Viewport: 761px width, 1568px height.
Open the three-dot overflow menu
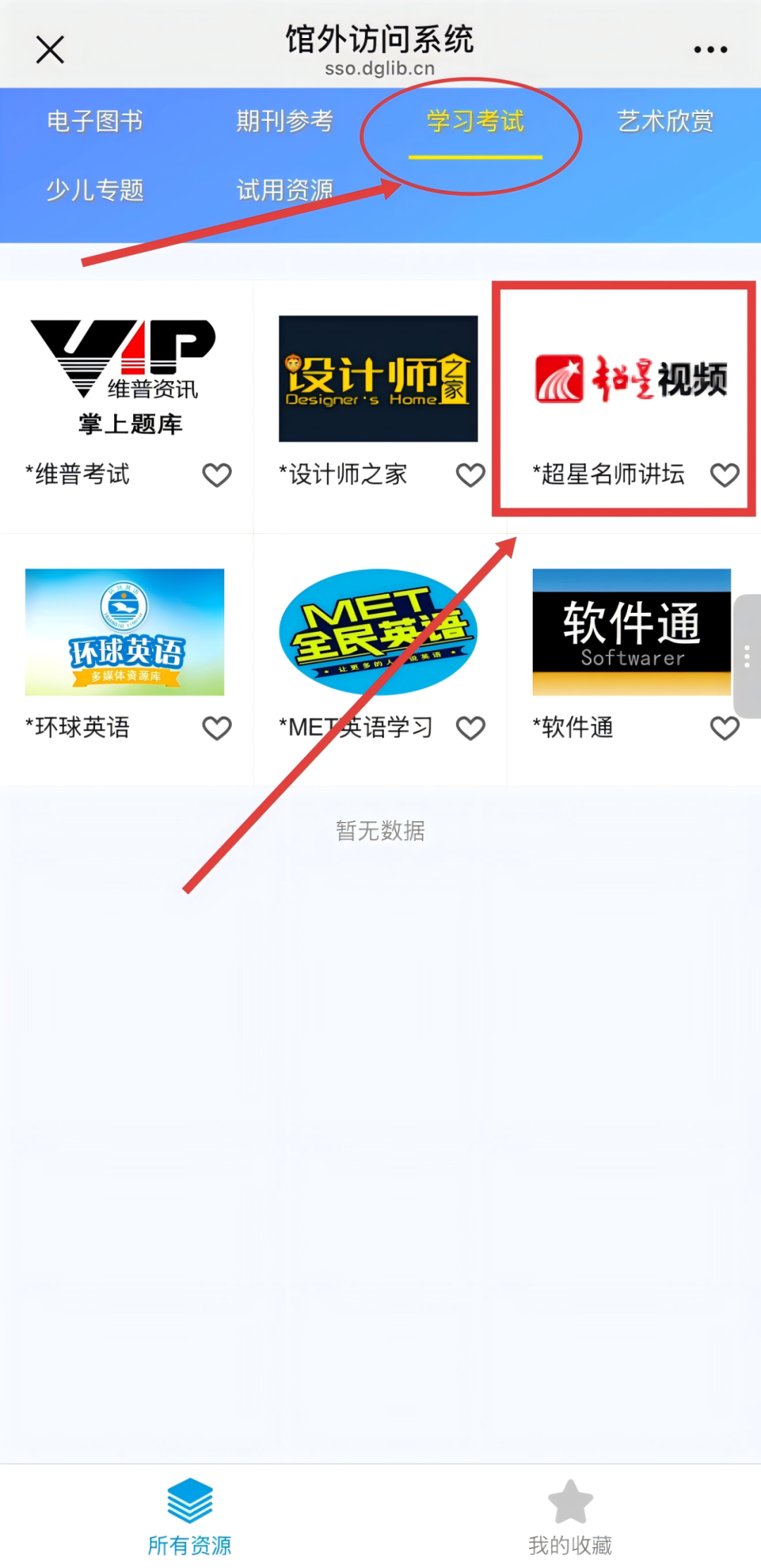coord(710,50)
